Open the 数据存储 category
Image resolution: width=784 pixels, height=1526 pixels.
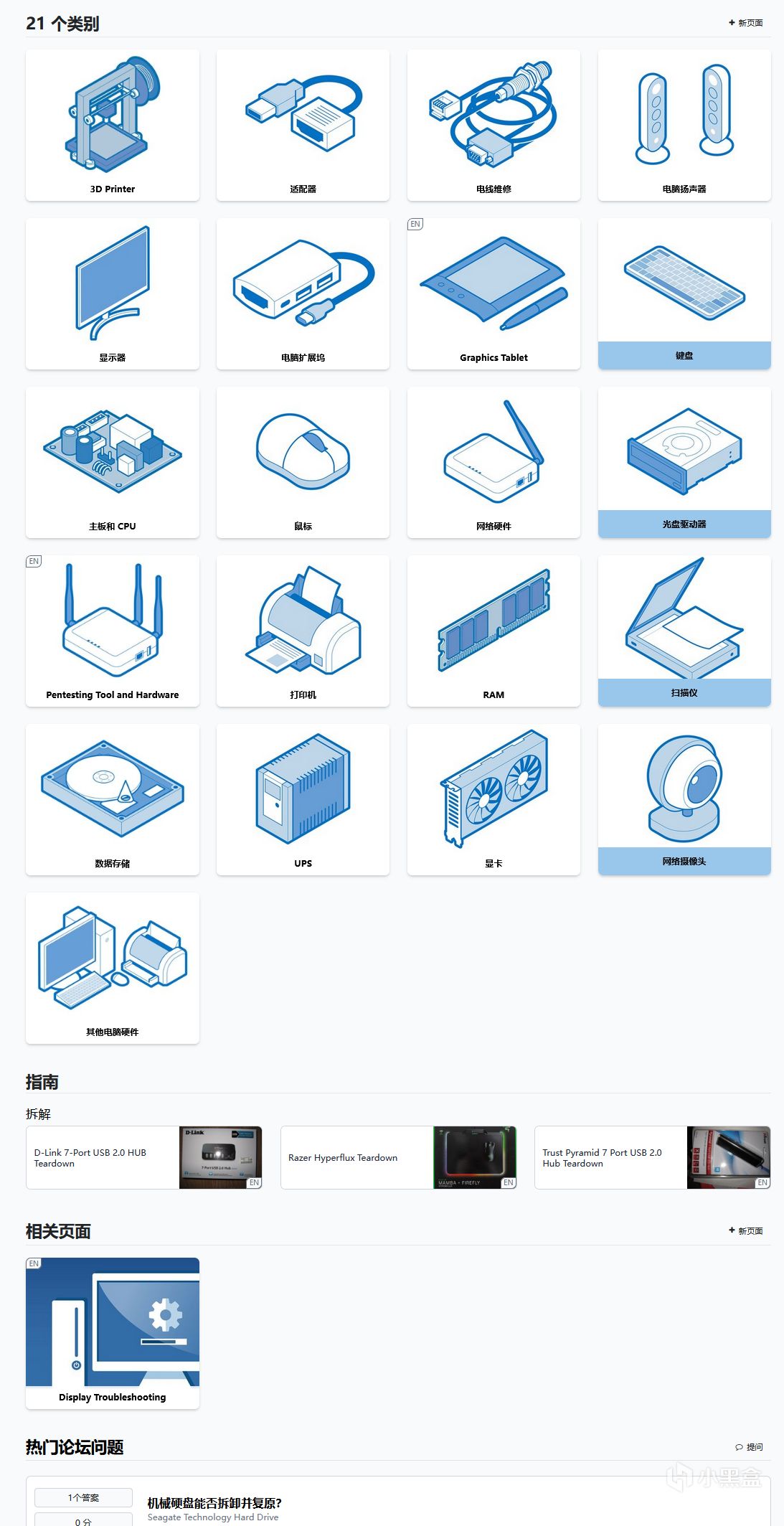pyautogui.click(x=113, y=800)
